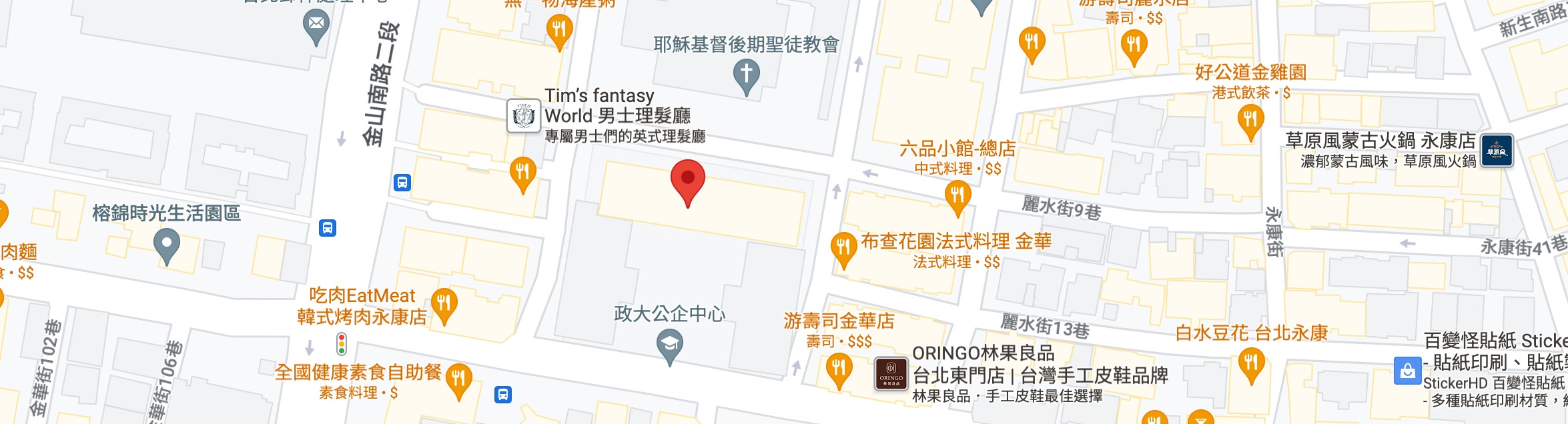Open the 游壽司金華店 sushi marker
The width and height of the screenshot is (1568, 424).
click(839, 369)
